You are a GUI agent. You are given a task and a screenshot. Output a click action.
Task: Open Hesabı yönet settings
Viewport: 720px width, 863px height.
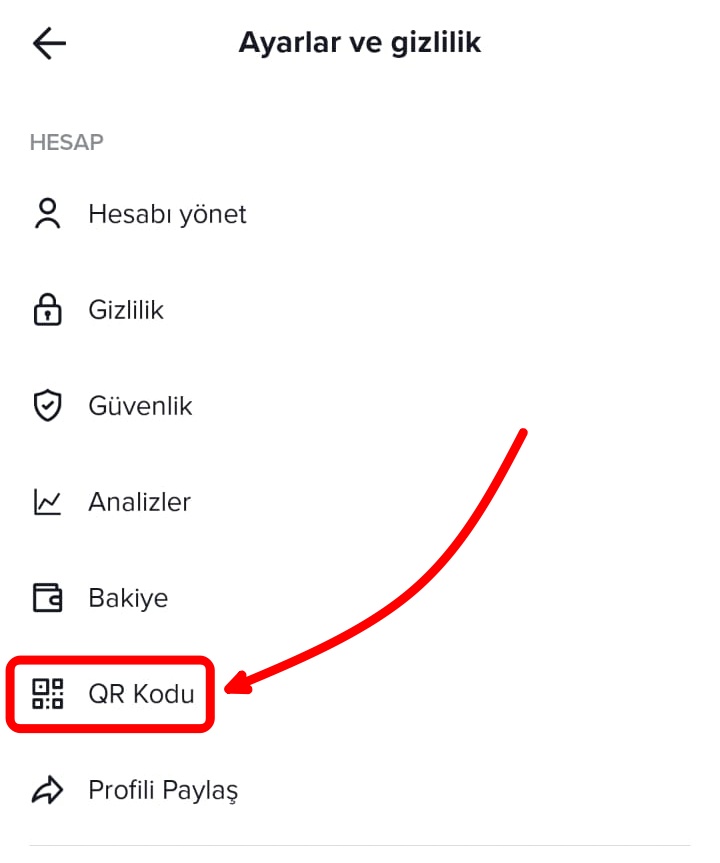(167, 214)
